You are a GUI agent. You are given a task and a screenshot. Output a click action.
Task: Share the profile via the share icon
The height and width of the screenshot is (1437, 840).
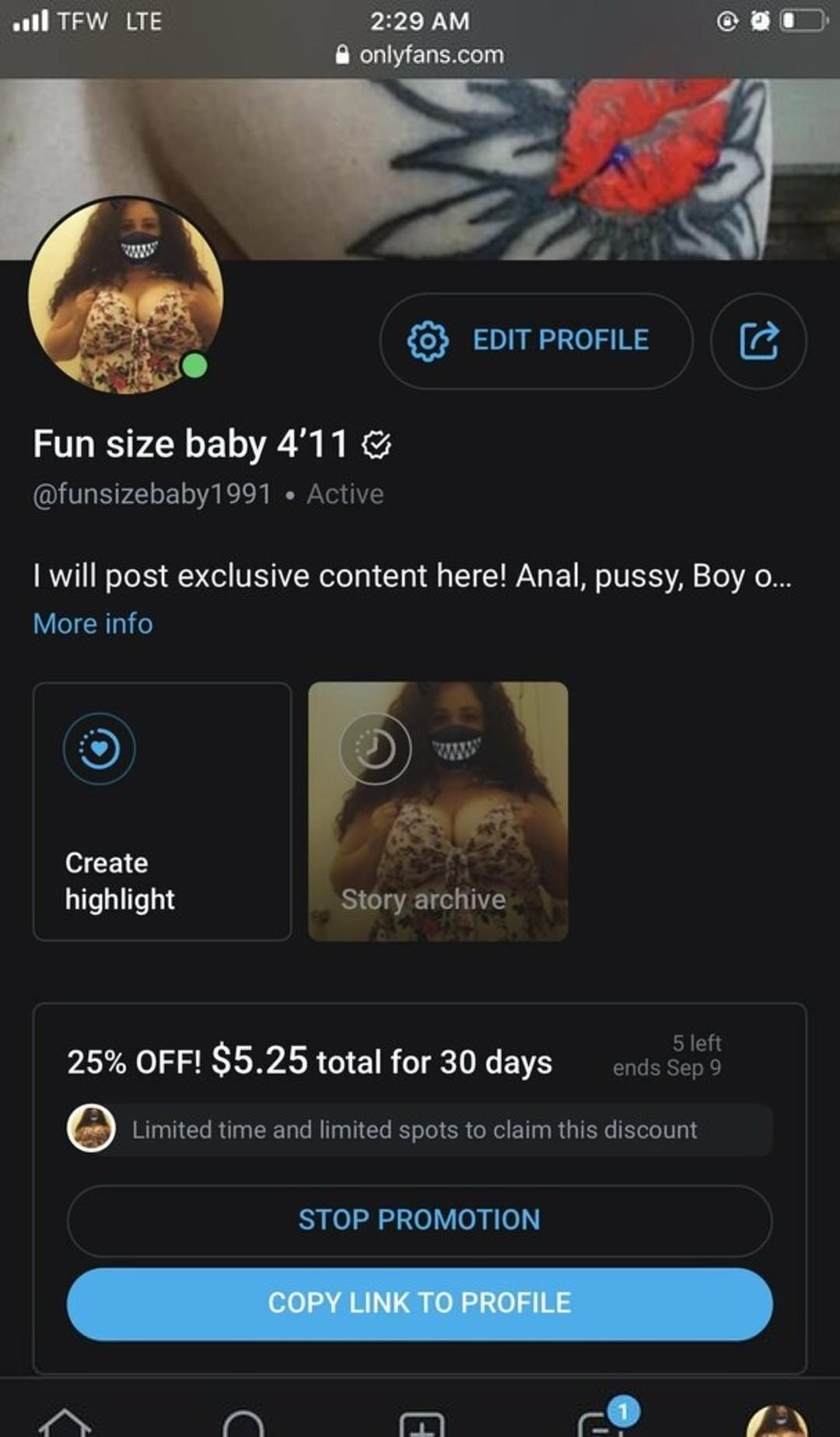coord(758,341)
